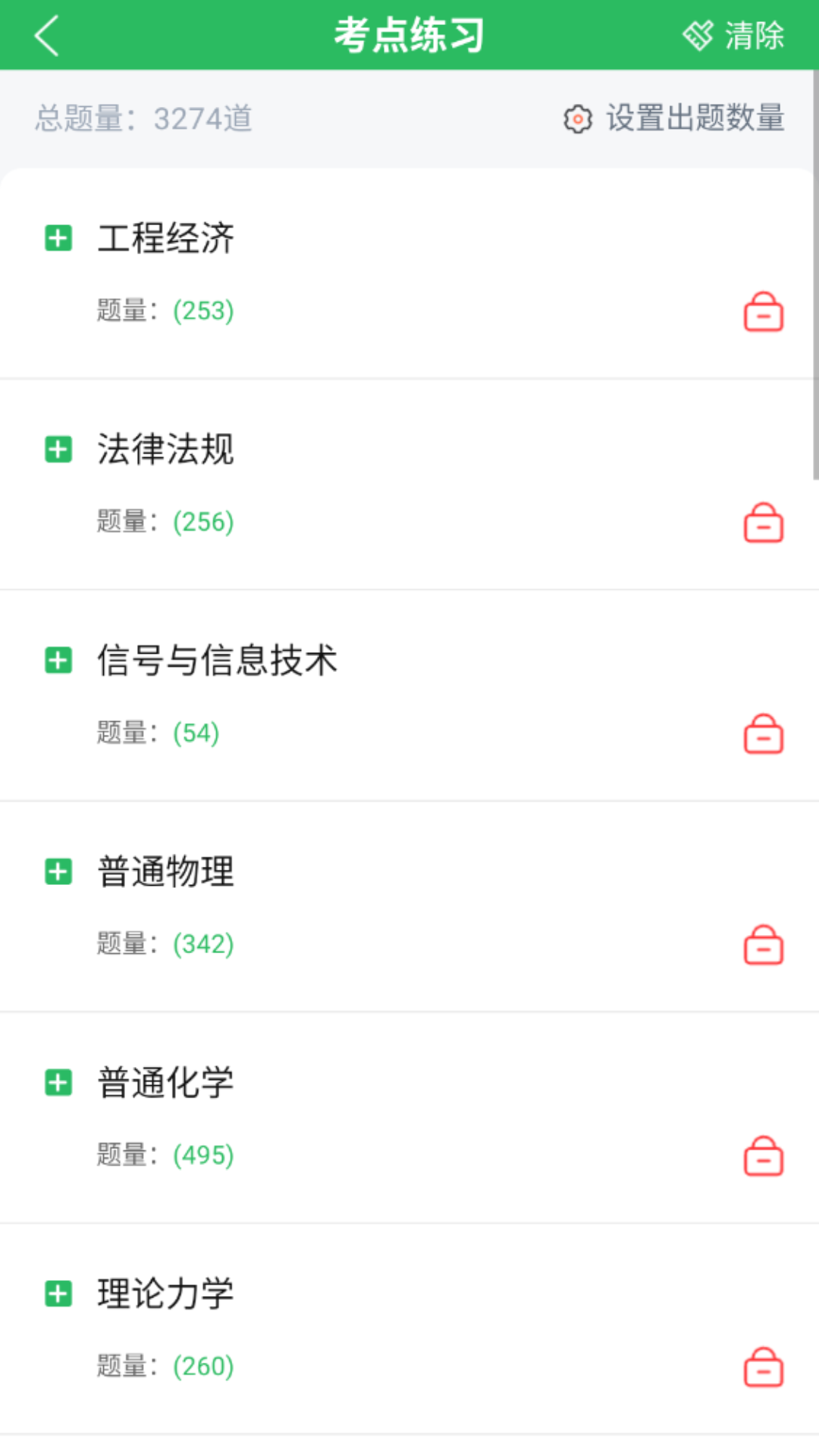This screenshot has width=819, height=1456.
Task: Tap the 考点练习 title
Action: point(409,34)
